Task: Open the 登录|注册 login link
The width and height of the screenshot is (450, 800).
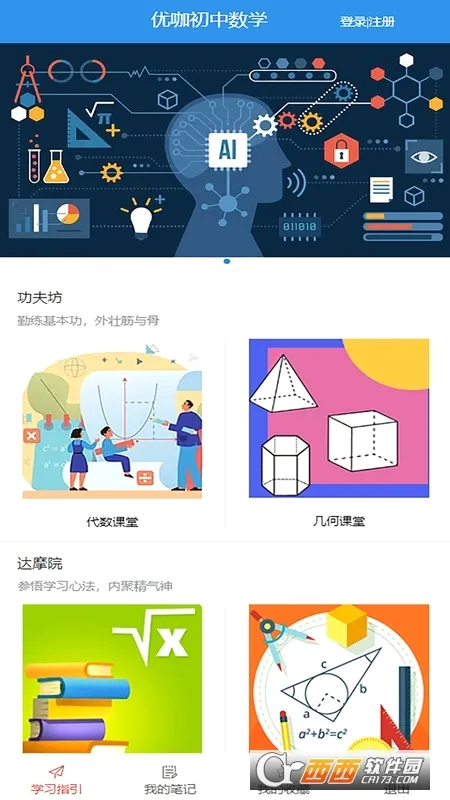Action: point(367,22)
